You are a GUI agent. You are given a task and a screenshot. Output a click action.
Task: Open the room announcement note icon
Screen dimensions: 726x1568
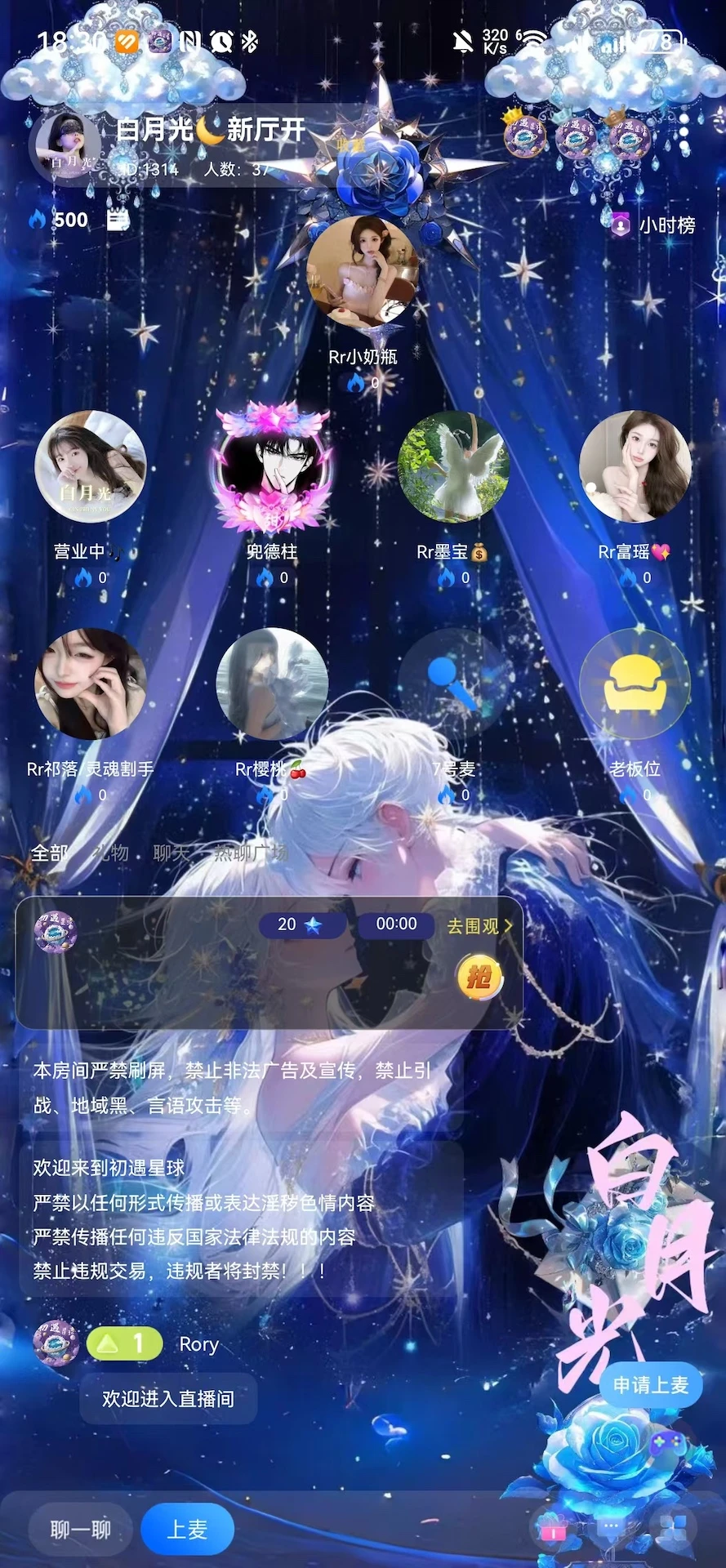[x=118, y=220]
